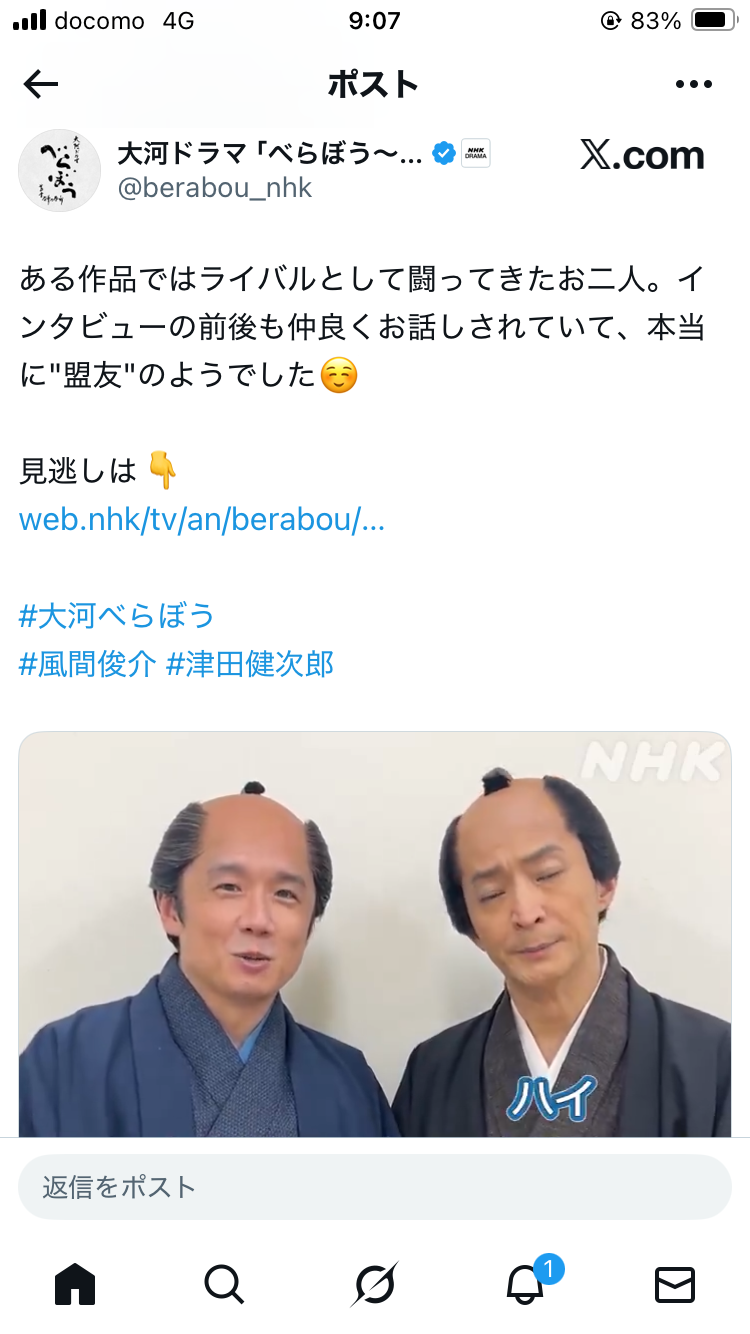The height and width of the screenshot is (1334, 750).
Task: Open account name 大河ドラマ「べらぼう〜
Action: (x=270, y=153)
